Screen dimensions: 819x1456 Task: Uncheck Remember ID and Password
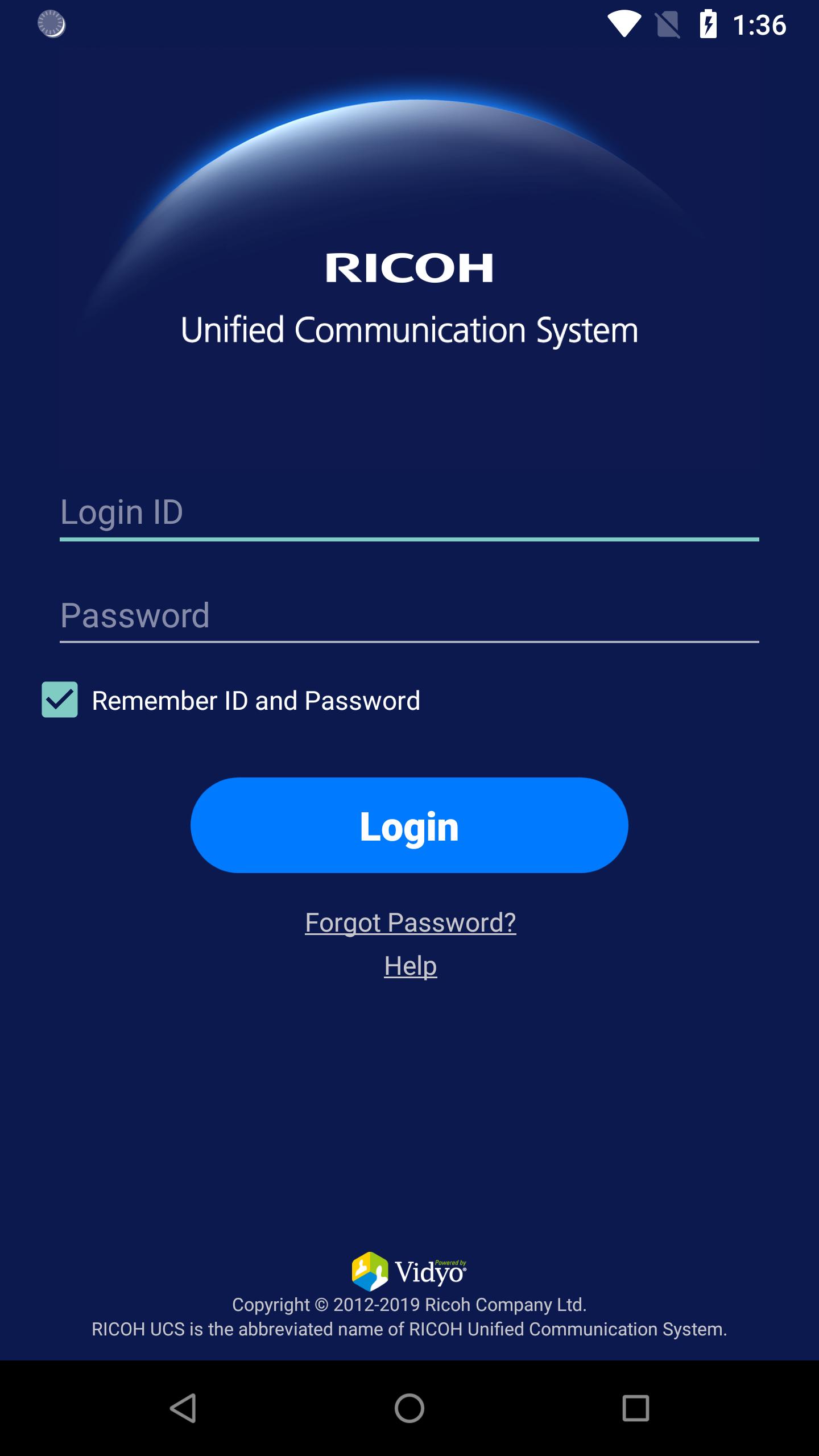pyautogui.click(x=60, y=700)
